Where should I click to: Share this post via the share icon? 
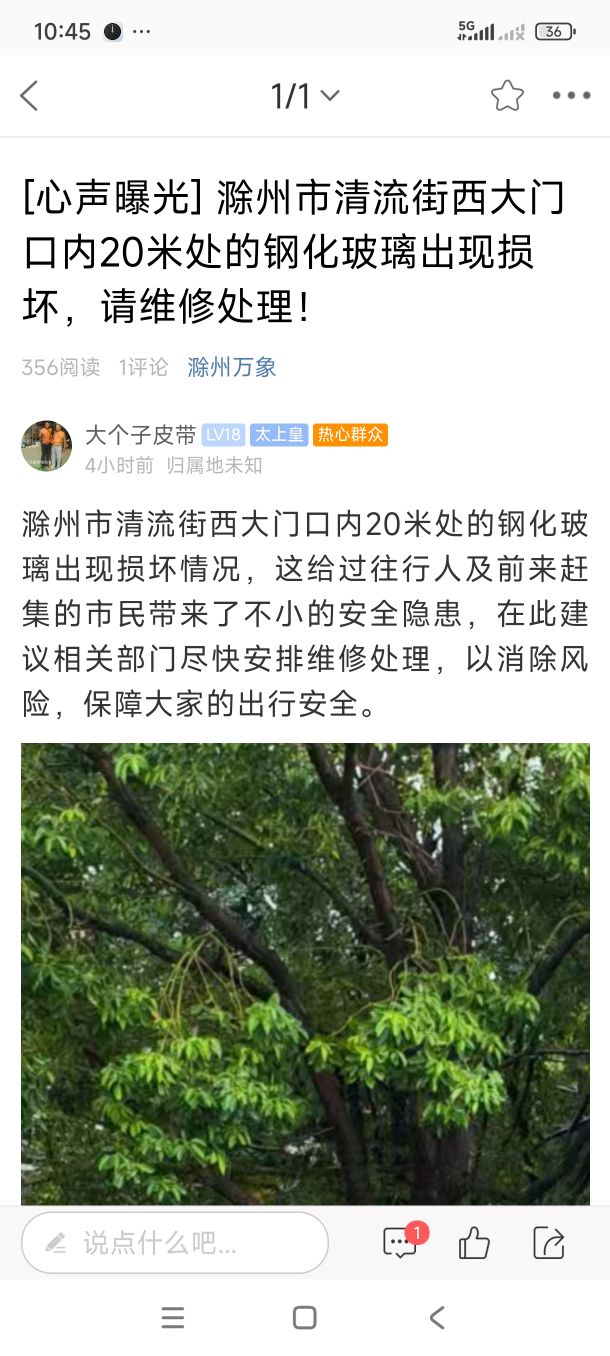pos(549,1243)
